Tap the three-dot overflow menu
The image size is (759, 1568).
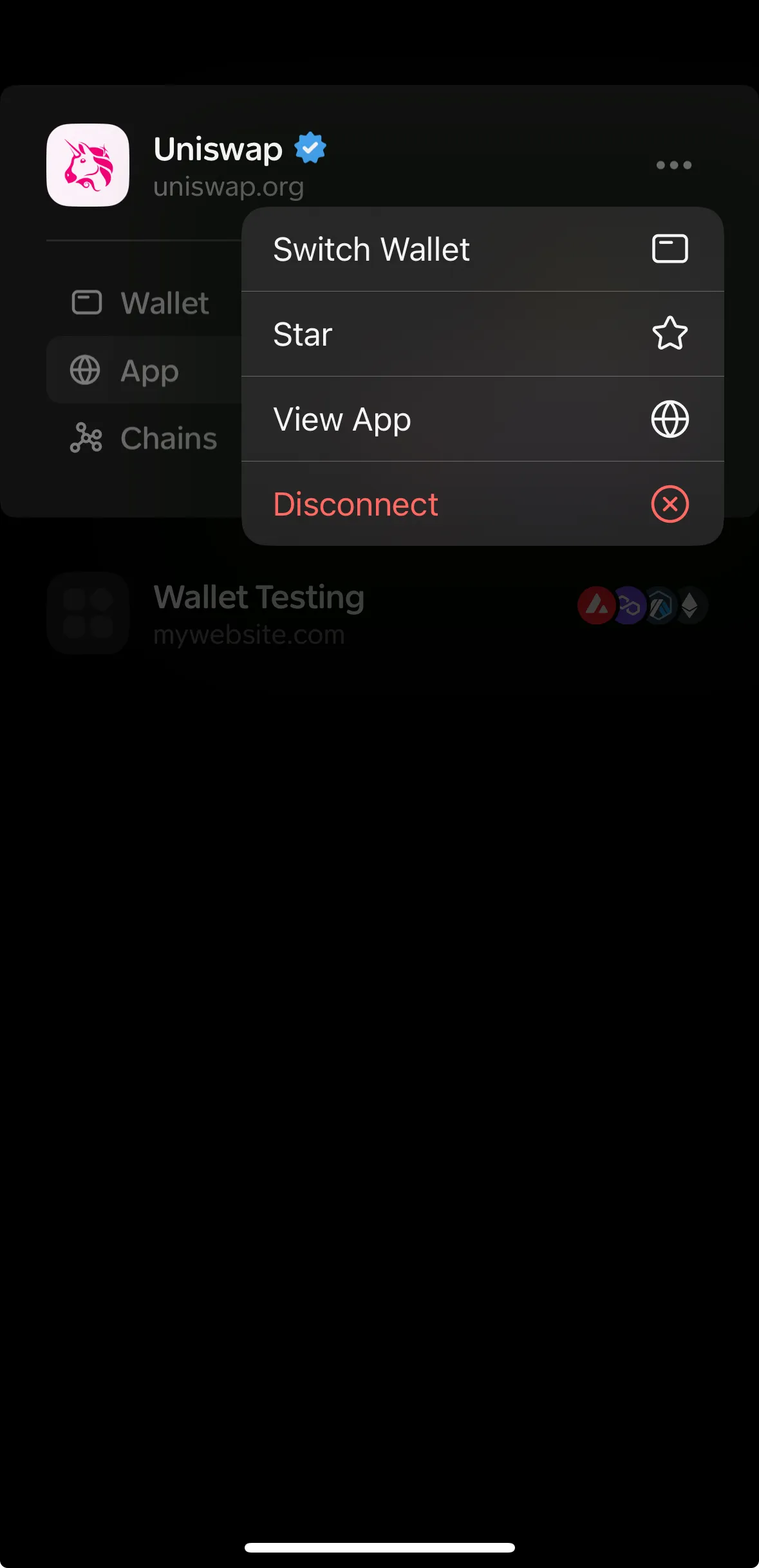(673, 165)
